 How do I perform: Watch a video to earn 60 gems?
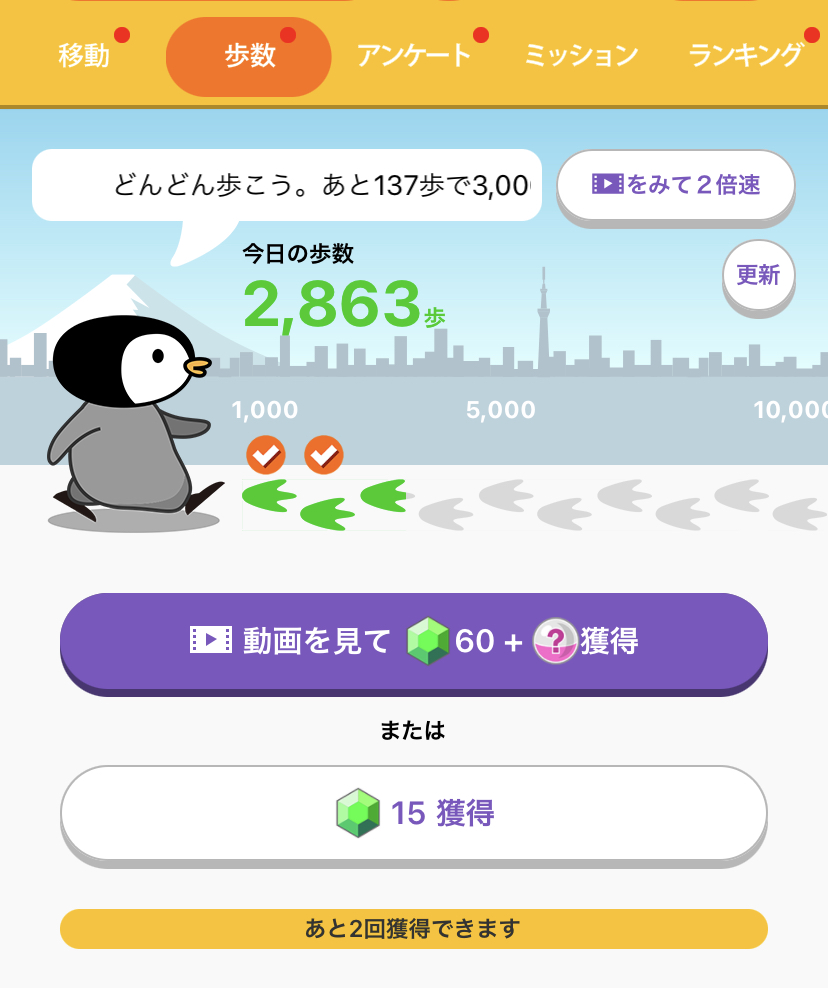click(414, 641)
